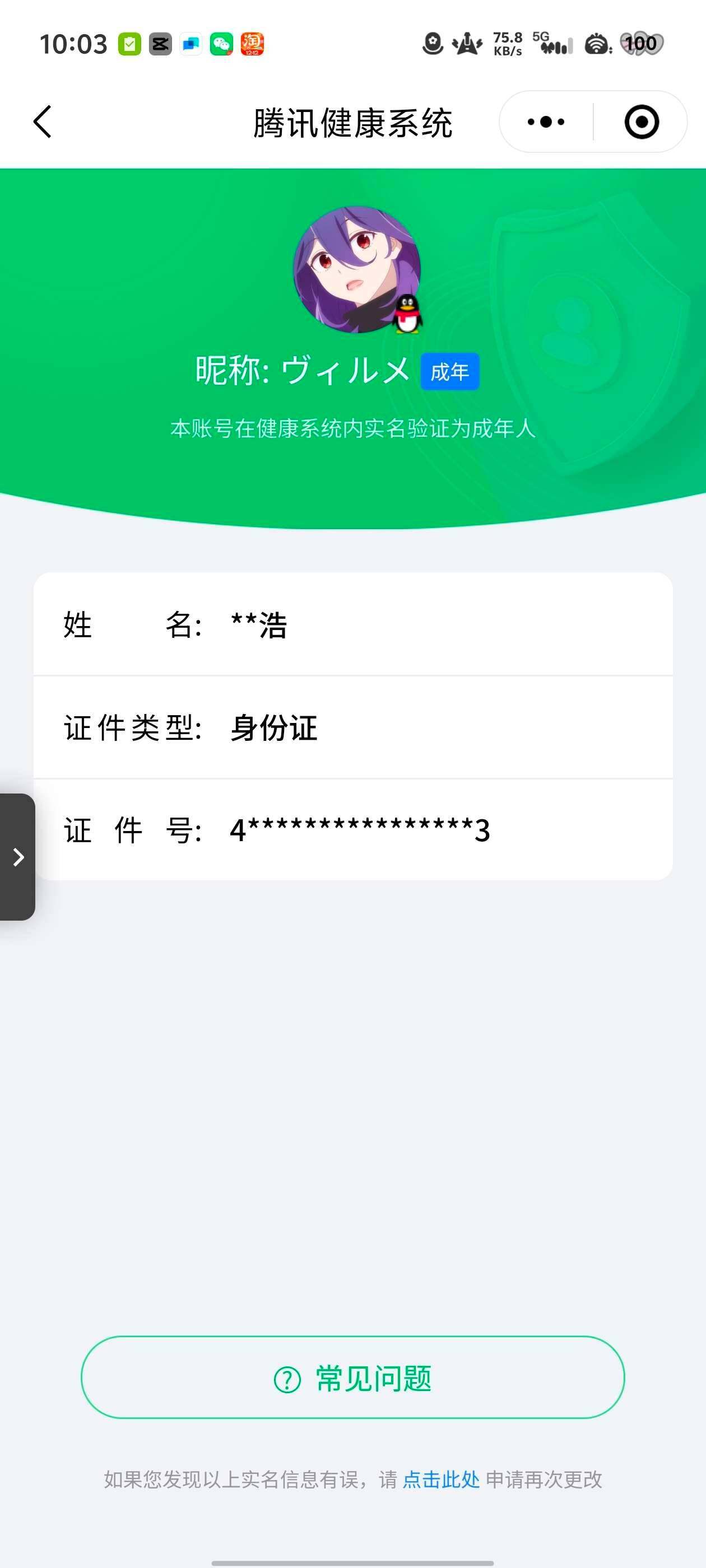Tap the circular exit icon in the capsule
The height and width of the screenshot is (1568, 706).
pyautogui.click(x=642, y=122)
